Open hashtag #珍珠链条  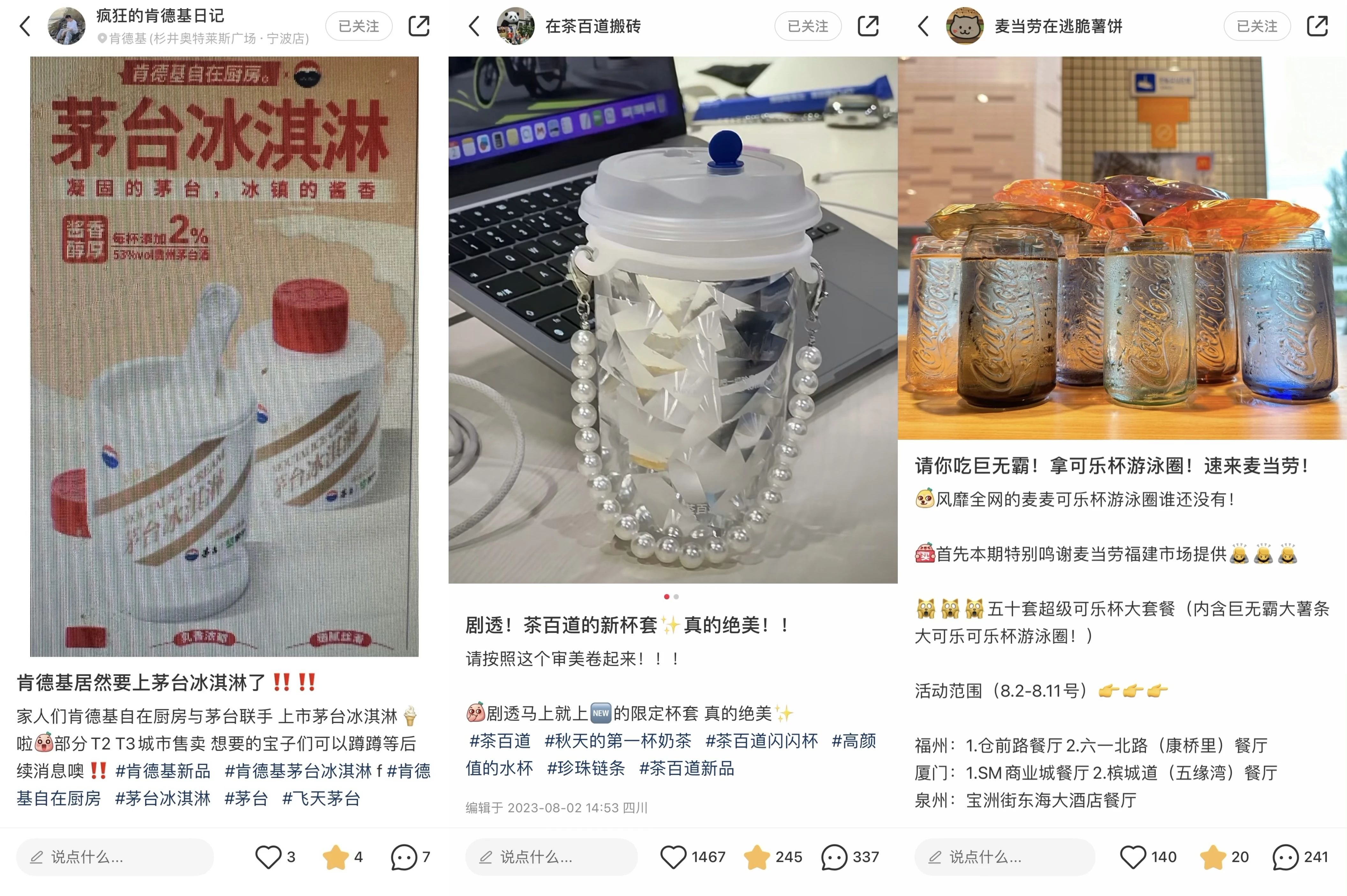pyautogui.click(x=586, y=769)
